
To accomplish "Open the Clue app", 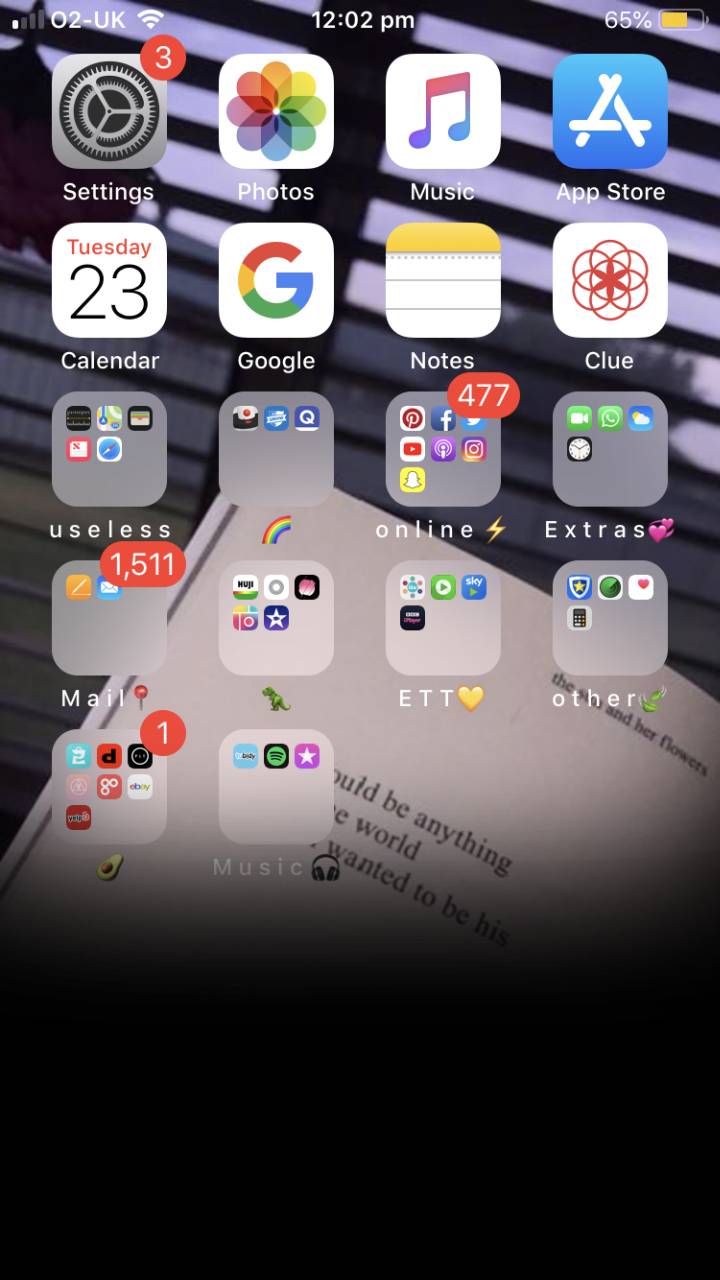I will (610, 280).
